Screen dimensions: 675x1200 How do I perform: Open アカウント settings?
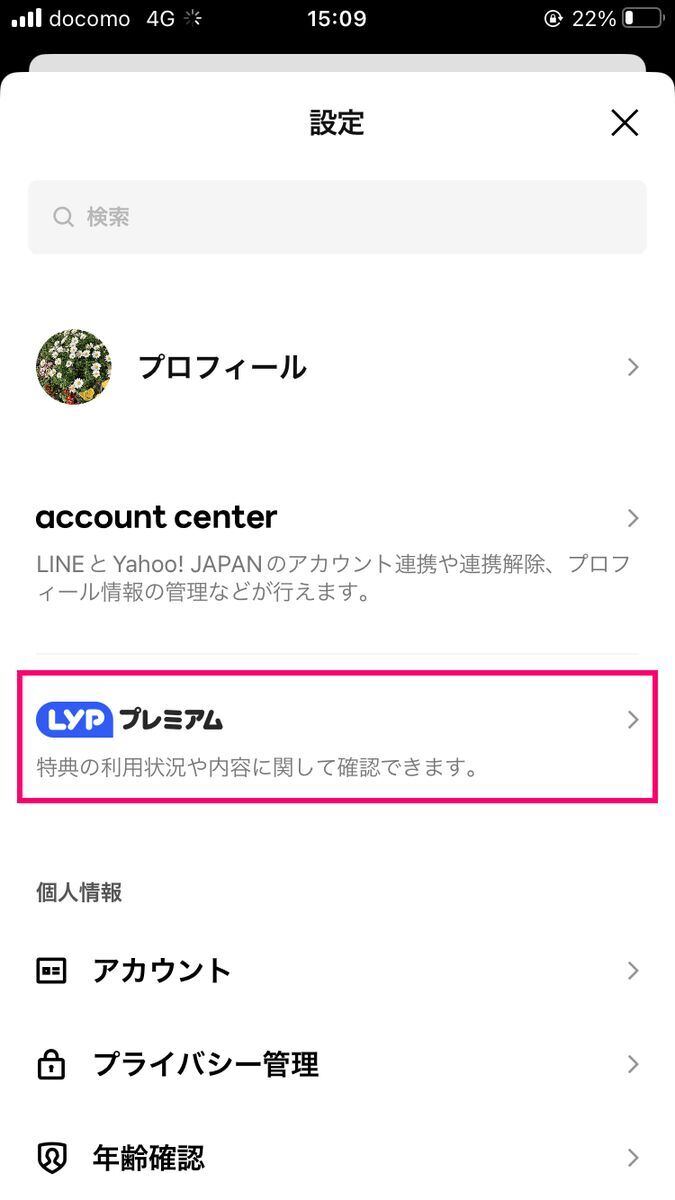pyautogui.click(x=337, y=970)
